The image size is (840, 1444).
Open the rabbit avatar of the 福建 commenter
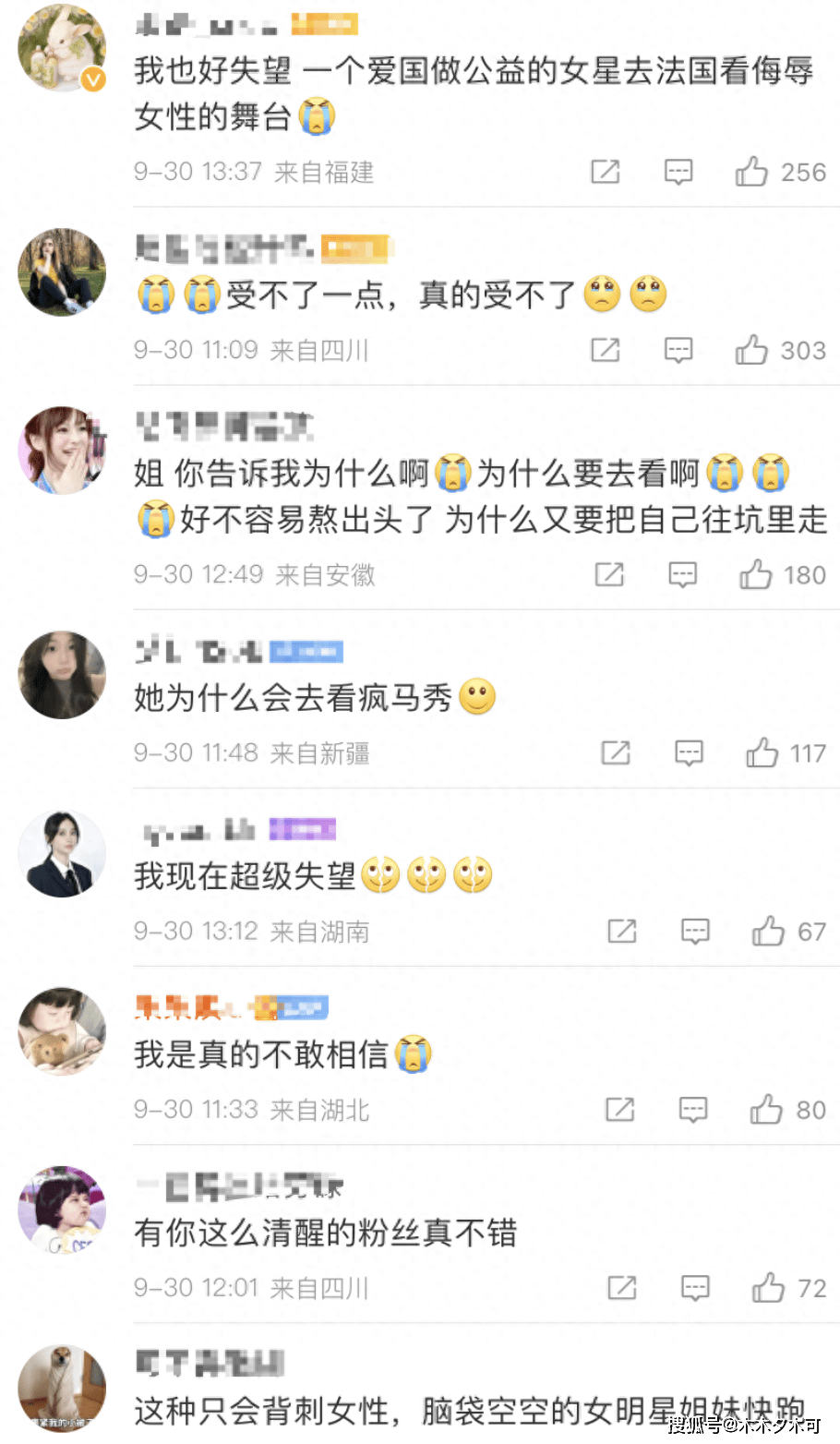(62, 49)
